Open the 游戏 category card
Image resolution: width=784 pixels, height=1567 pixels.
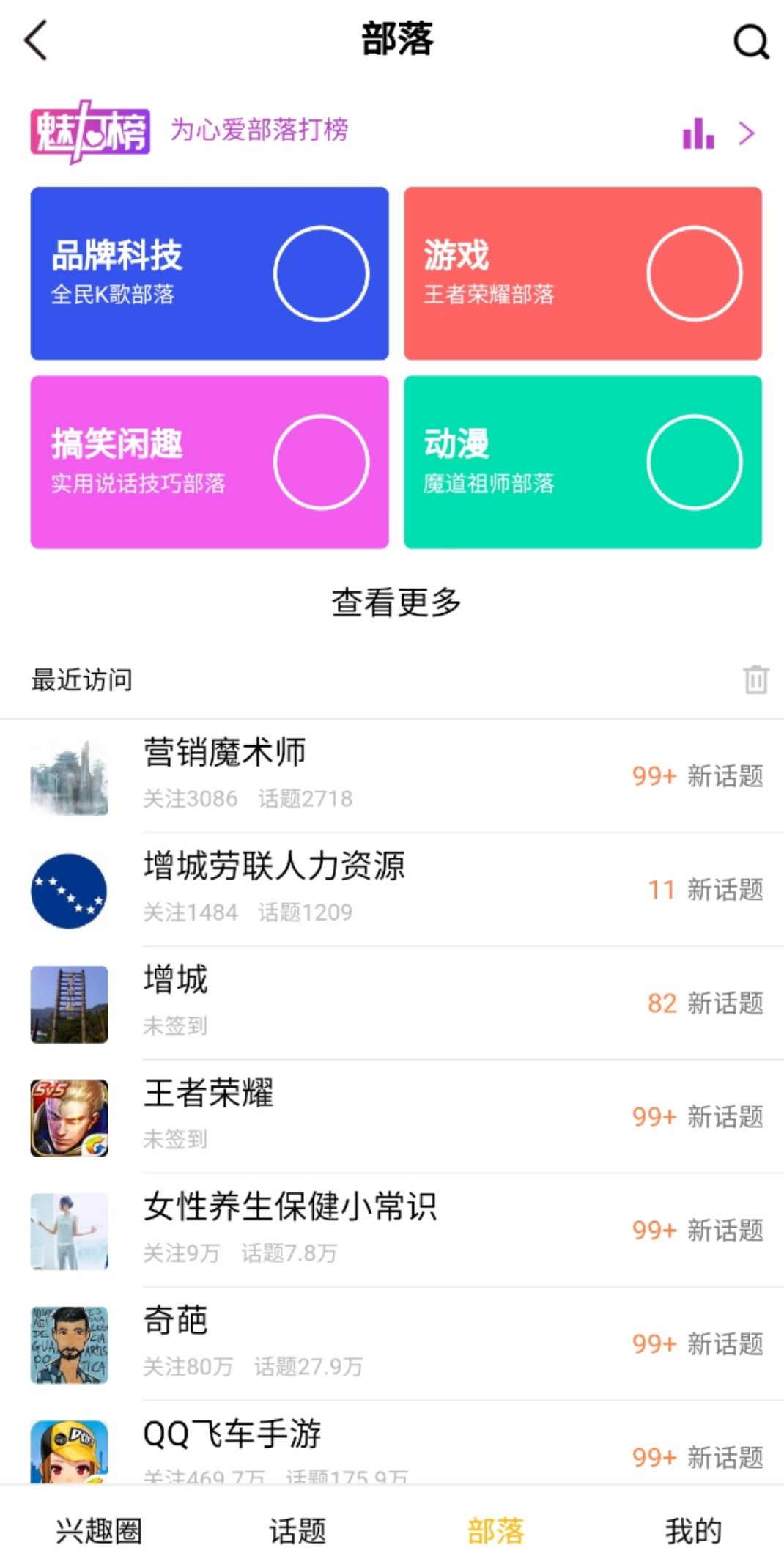[583, 273]
